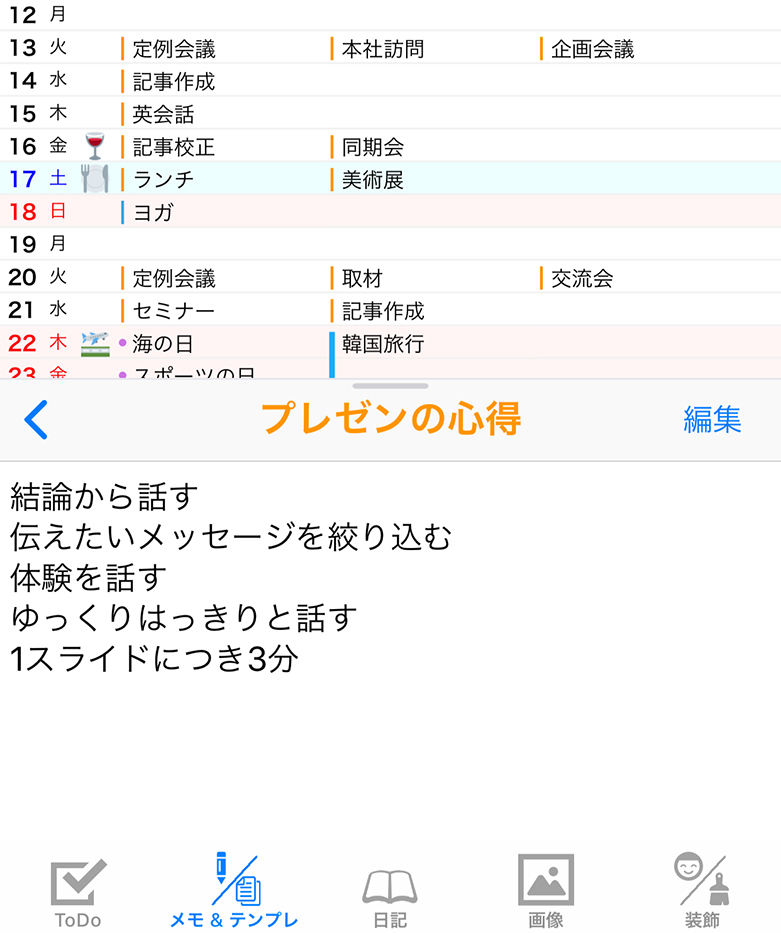Tap 編集 to edit the memo
781x933 pixels.
point(712,420)
